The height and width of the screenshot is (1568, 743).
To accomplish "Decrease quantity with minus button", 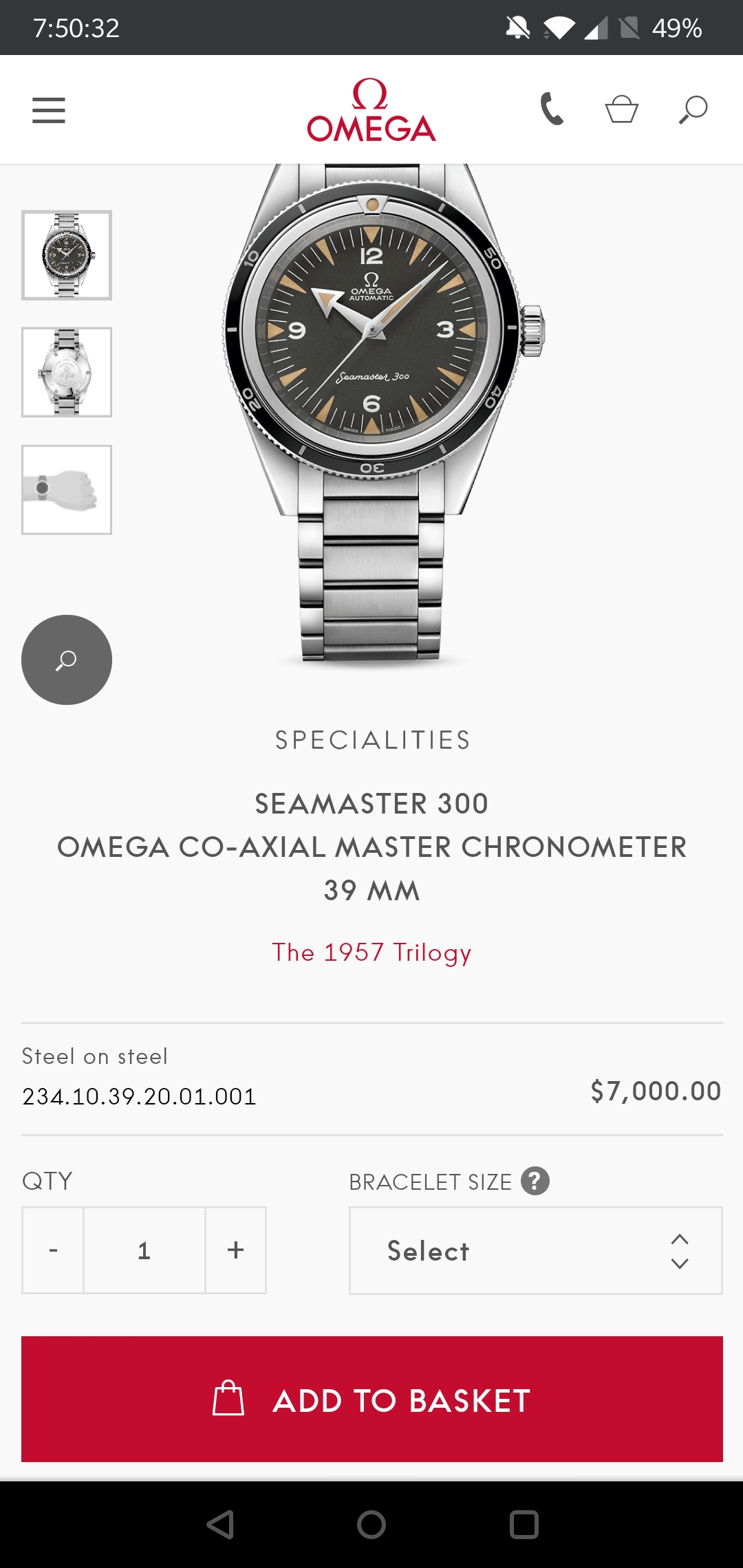I will 53,1250.
